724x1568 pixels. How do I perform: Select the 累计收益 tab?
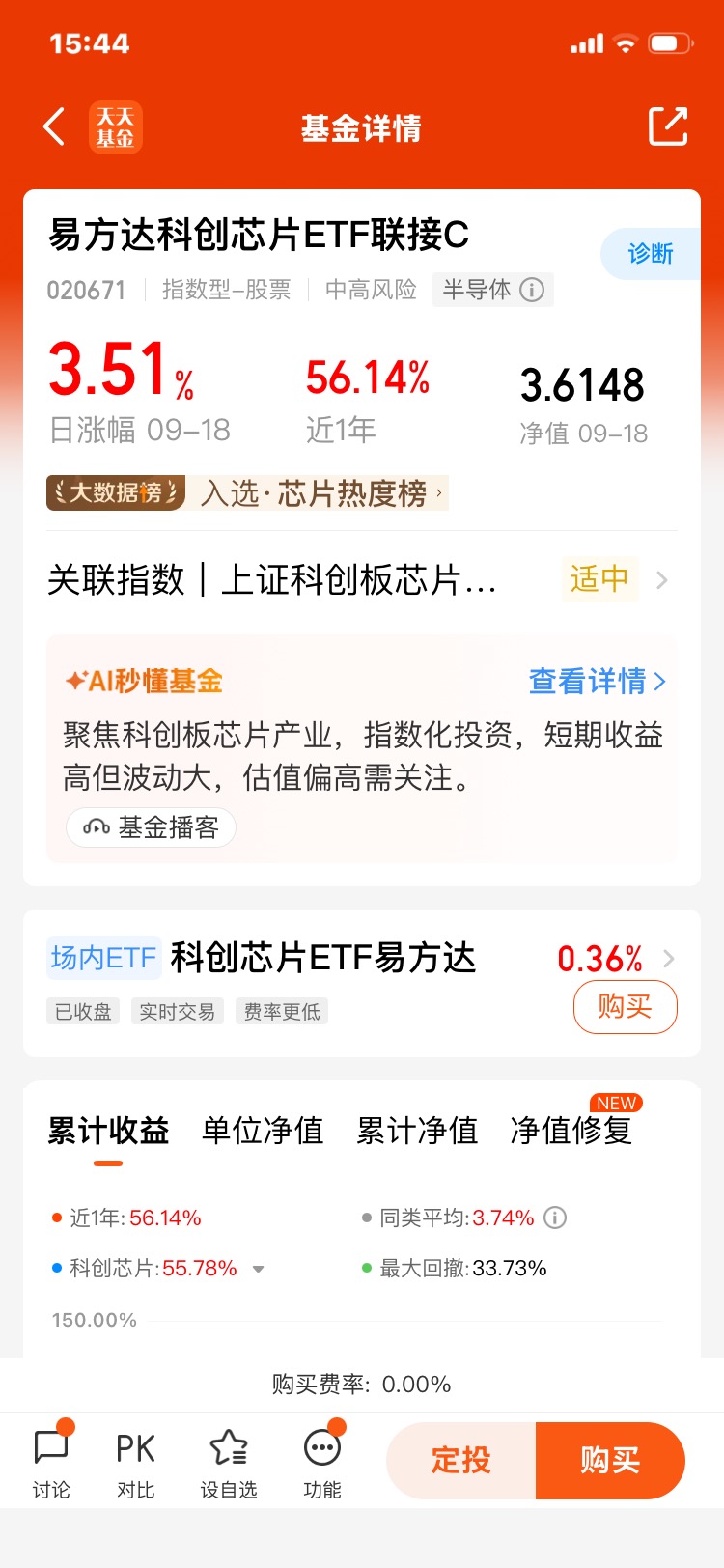[108, 1131]
